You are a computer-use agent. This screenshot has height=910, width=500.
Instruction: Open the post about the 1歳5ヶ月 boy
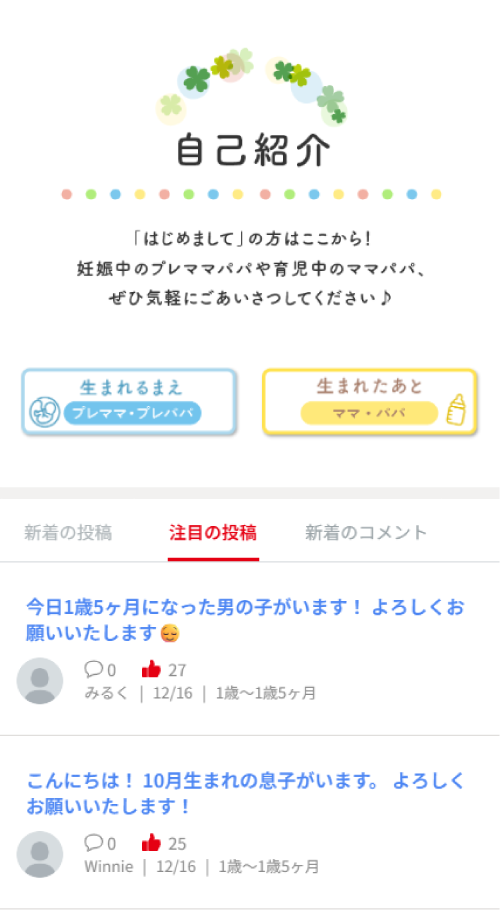tap(245, 620)
